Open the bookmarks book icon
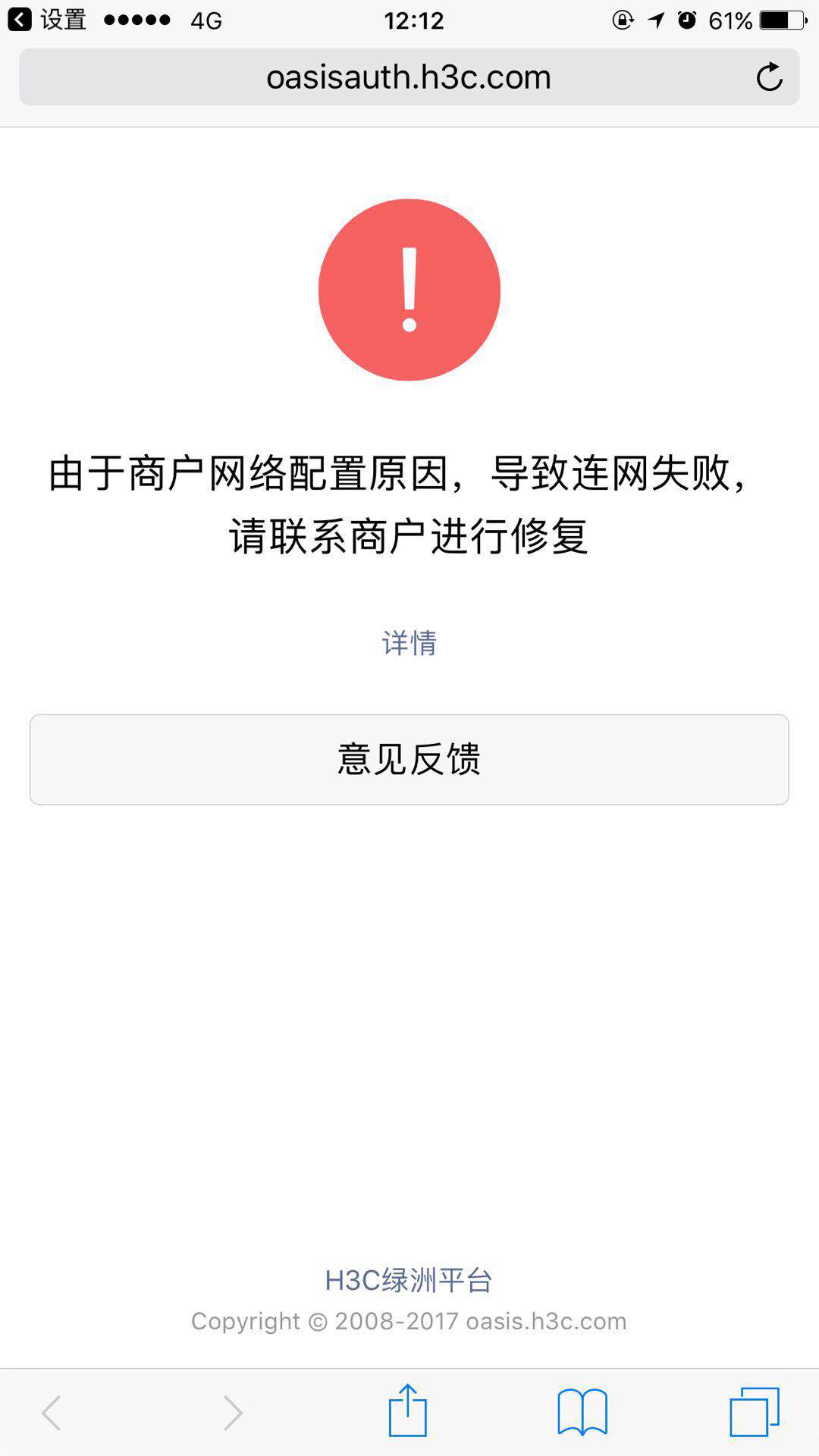 (x=582, y=1412)
